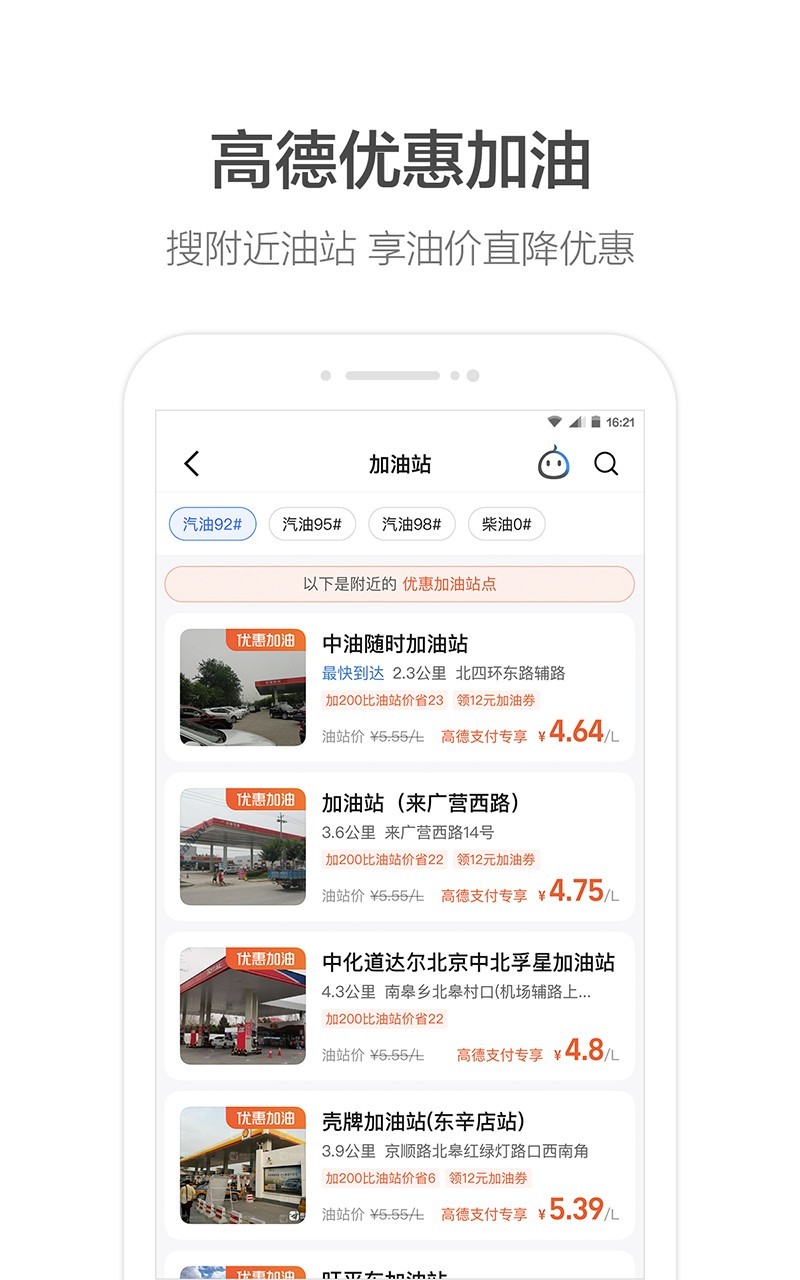Toggle the 柴油0# fuel filter
The image size is (800, 1280).
[x=508, y=523]
